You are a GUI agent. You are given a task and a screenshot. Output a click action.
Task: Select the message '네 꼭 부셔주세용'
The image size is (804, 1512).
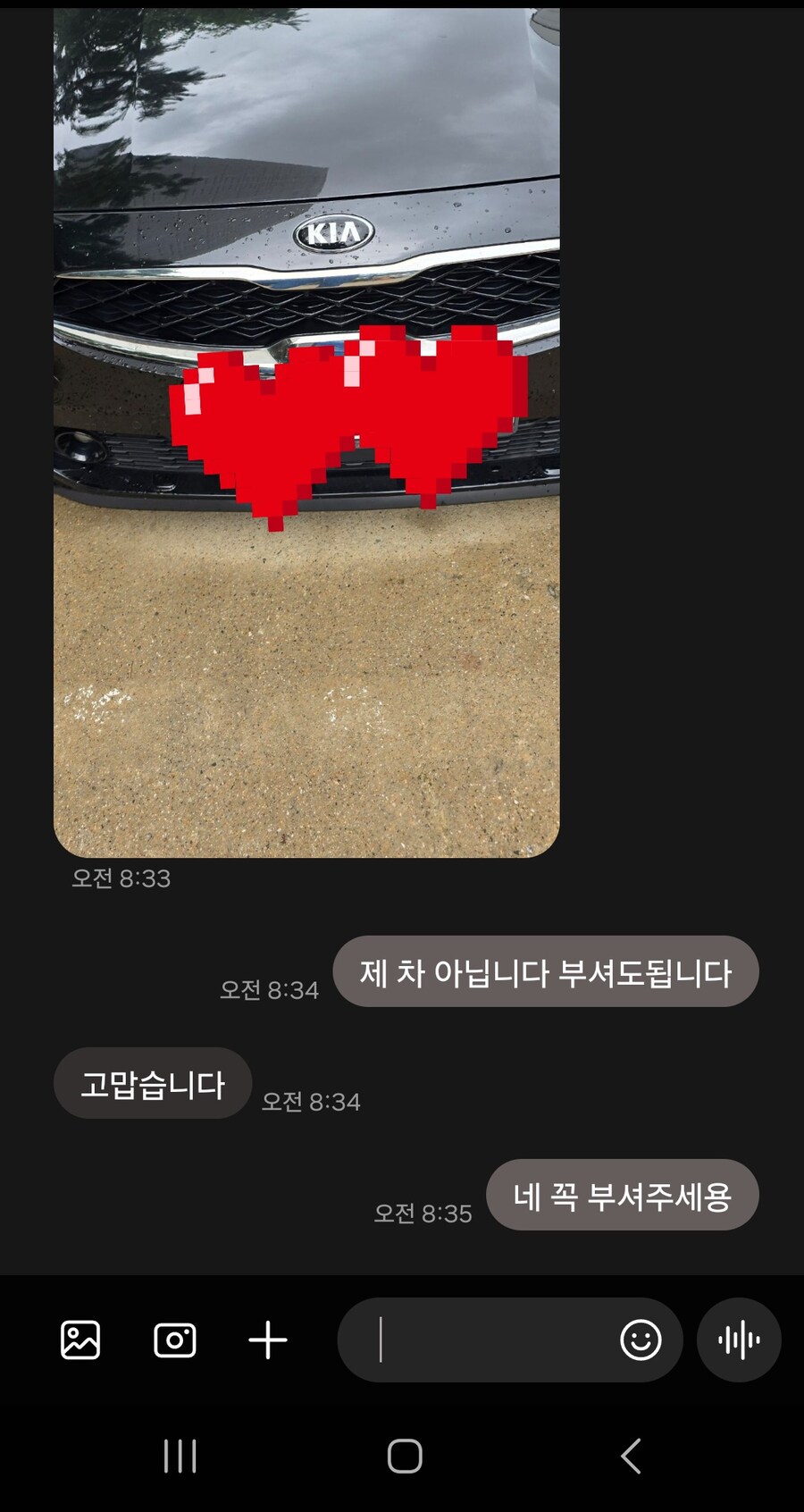[x=623, y=1195]
